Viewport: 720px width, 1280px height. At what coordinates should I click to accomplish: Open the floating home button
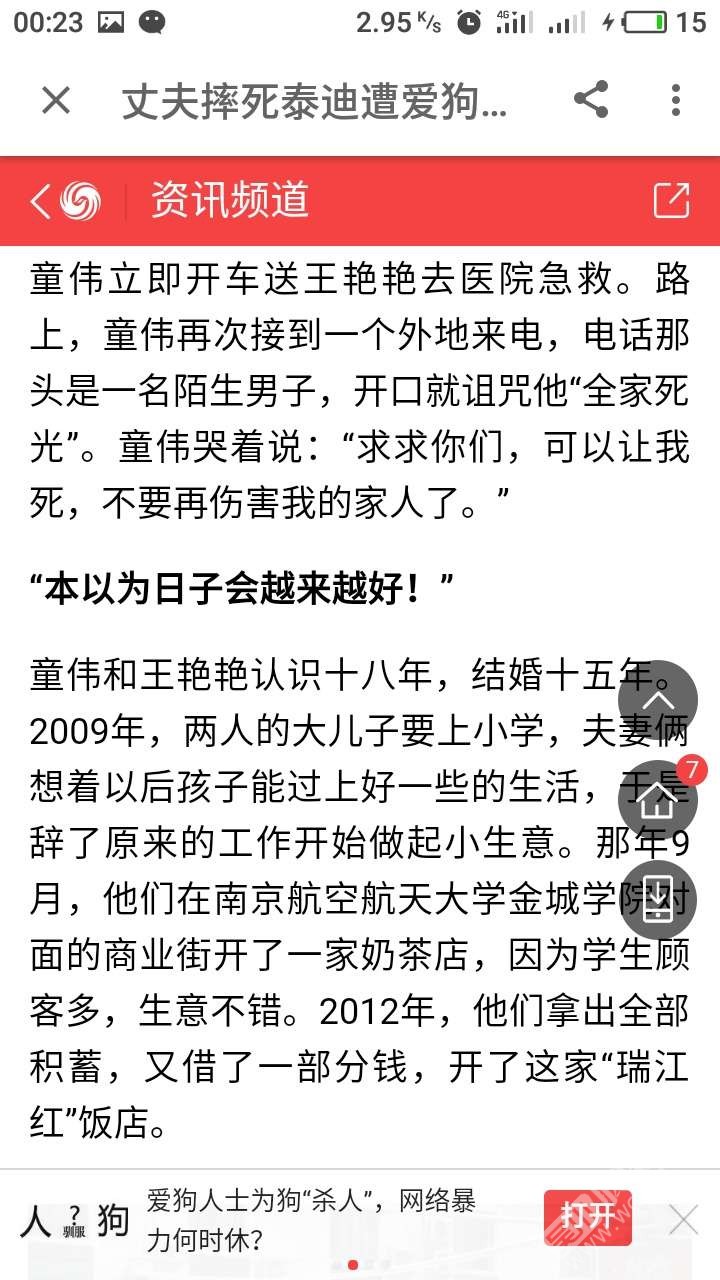tap(657, 800)
